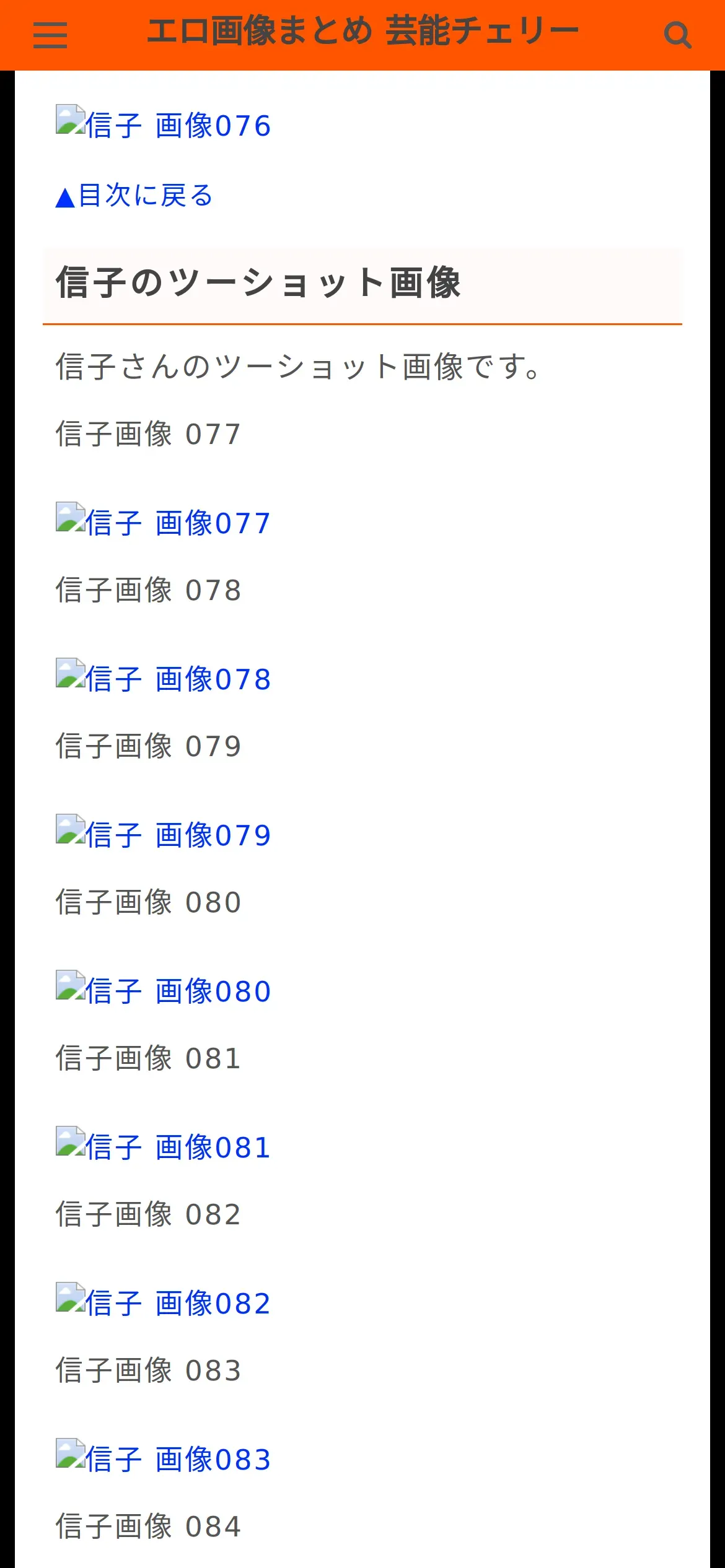Viewport: 725px width, 1568px height.
Task: View image link 信子 画像082
Action: [164, 1303]
